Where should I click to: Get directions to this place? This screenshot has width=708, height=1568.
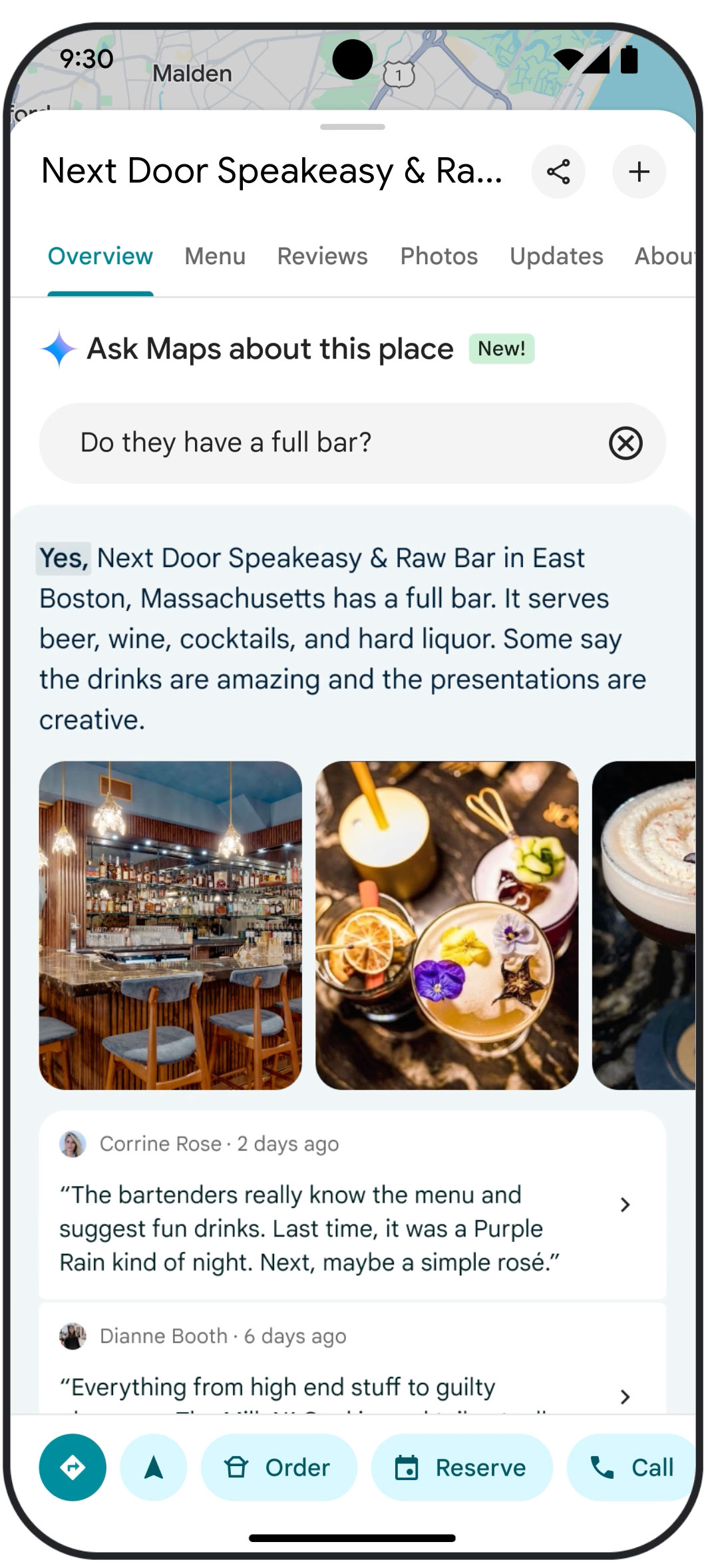(x=73, y=1467)
